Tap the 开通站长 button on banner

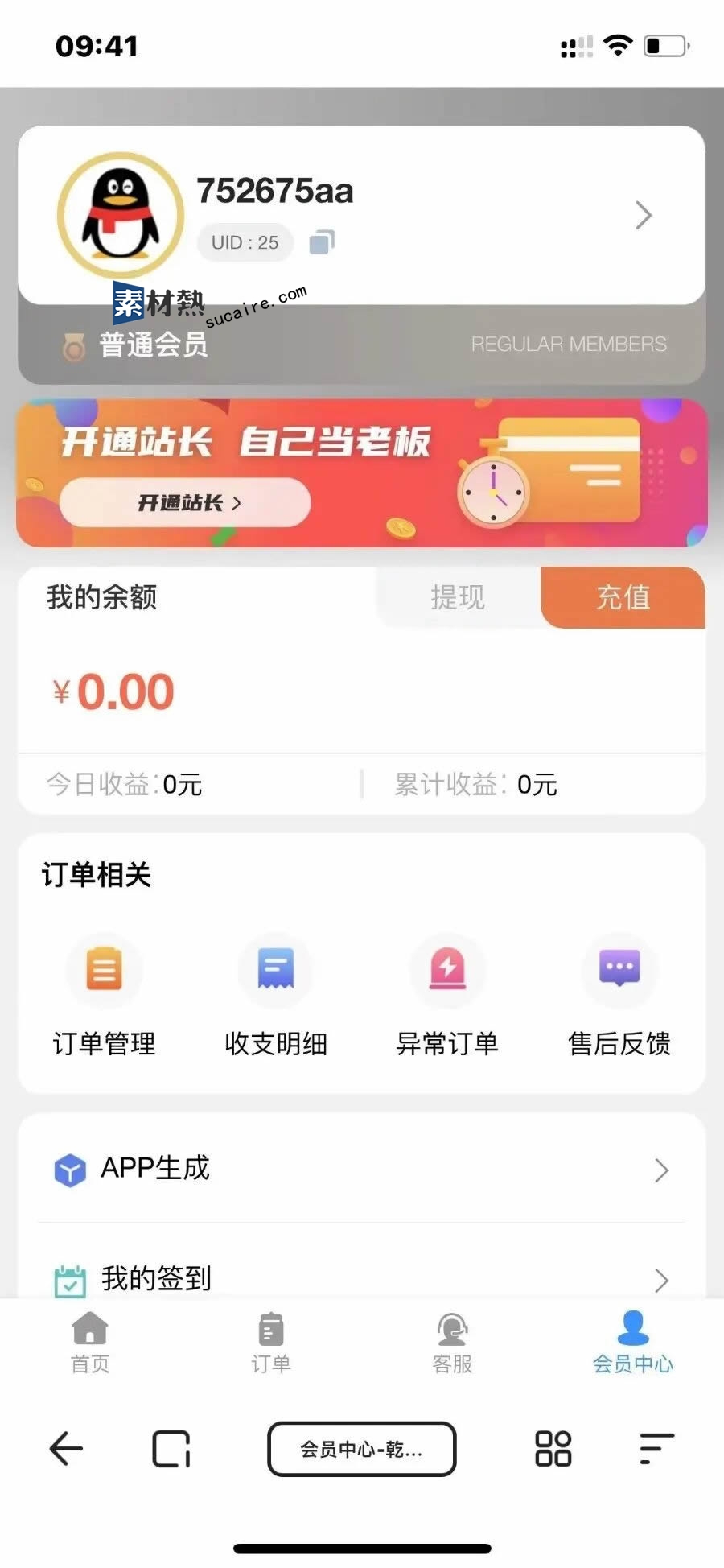(x=186, y=503)
